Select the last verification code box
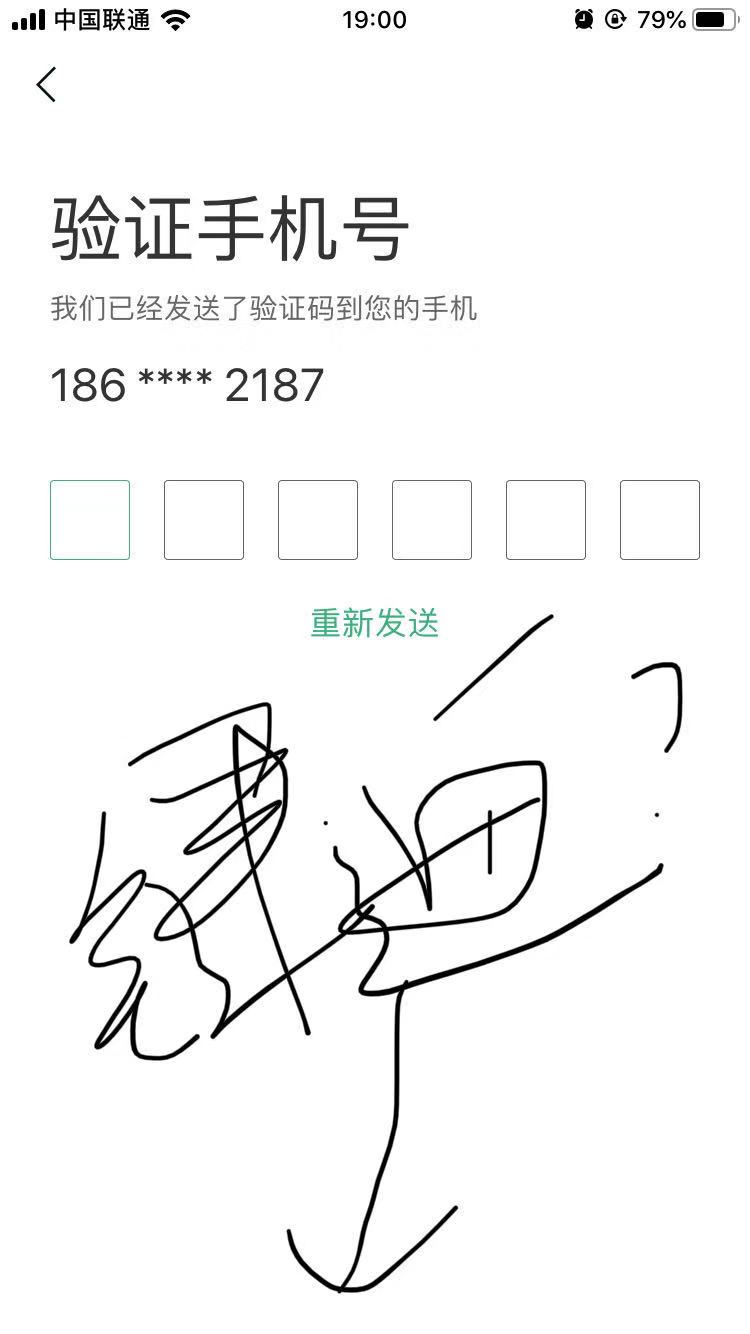The height and width of the screenshot is (1334, 750). click(660, 520)
